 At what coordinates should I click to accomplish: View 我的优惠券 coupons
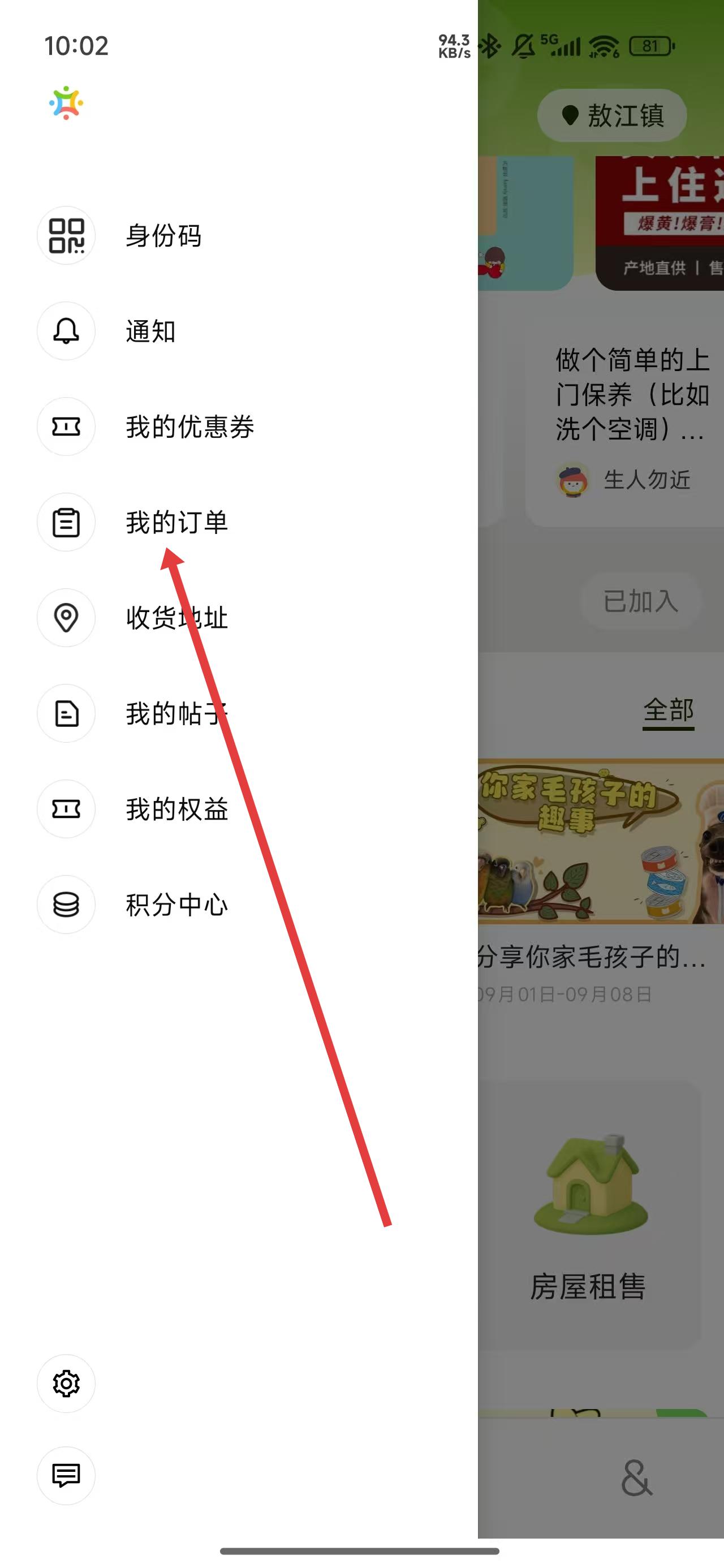tap(189, 427)
